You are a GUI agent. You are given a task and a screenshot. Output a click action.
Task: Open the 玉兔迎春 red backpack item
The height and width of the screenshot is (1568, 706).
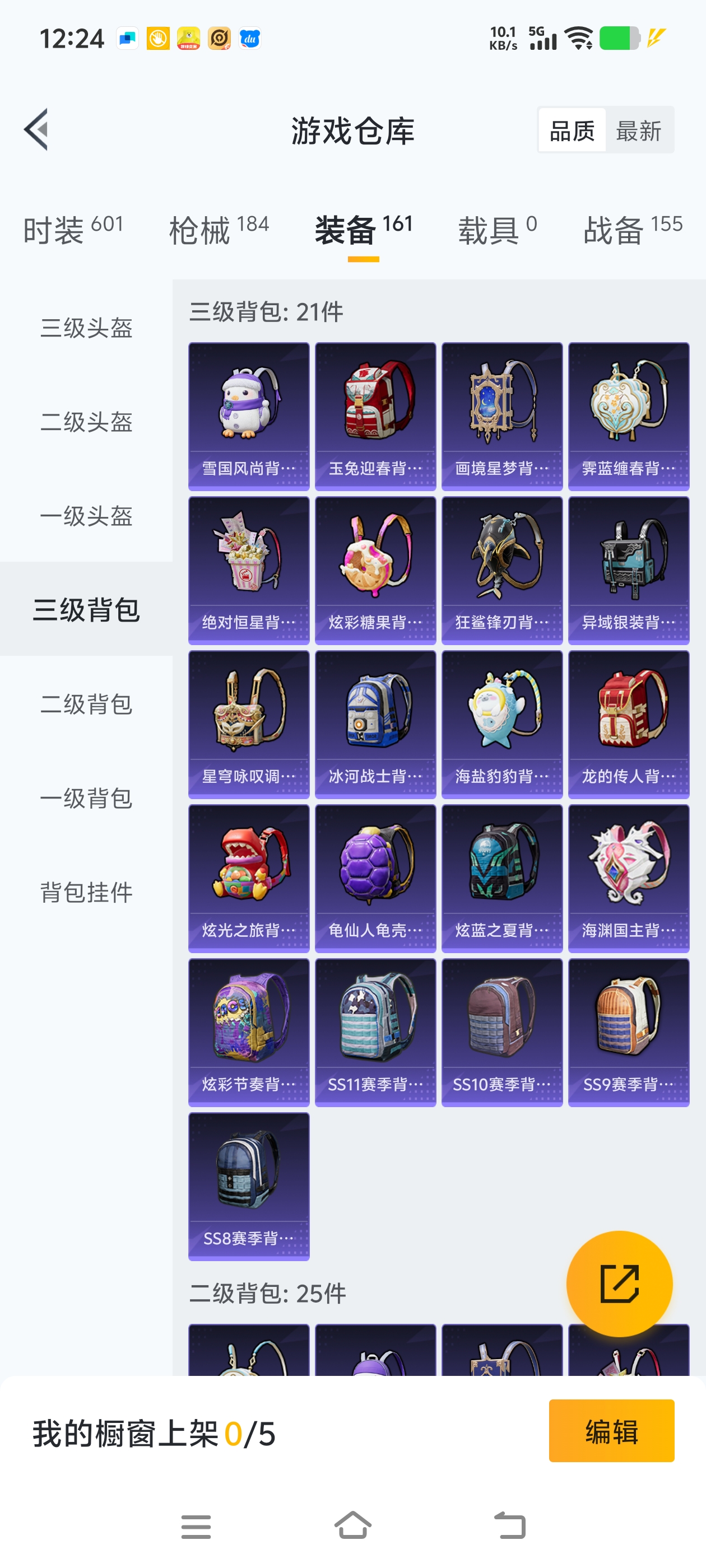pyautogui.click(x=375, y=416)
